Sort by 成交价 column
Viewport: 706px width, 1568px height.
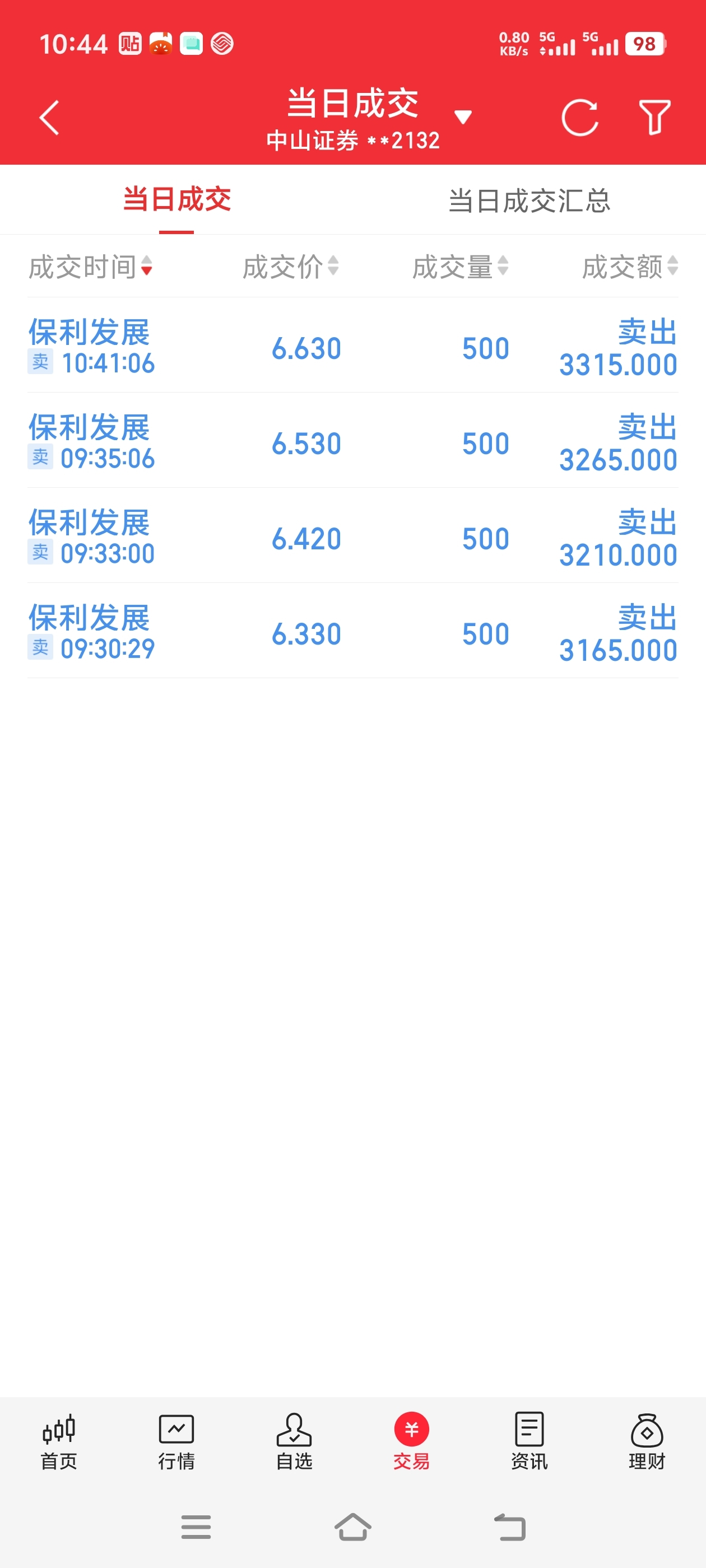[291, 267]
